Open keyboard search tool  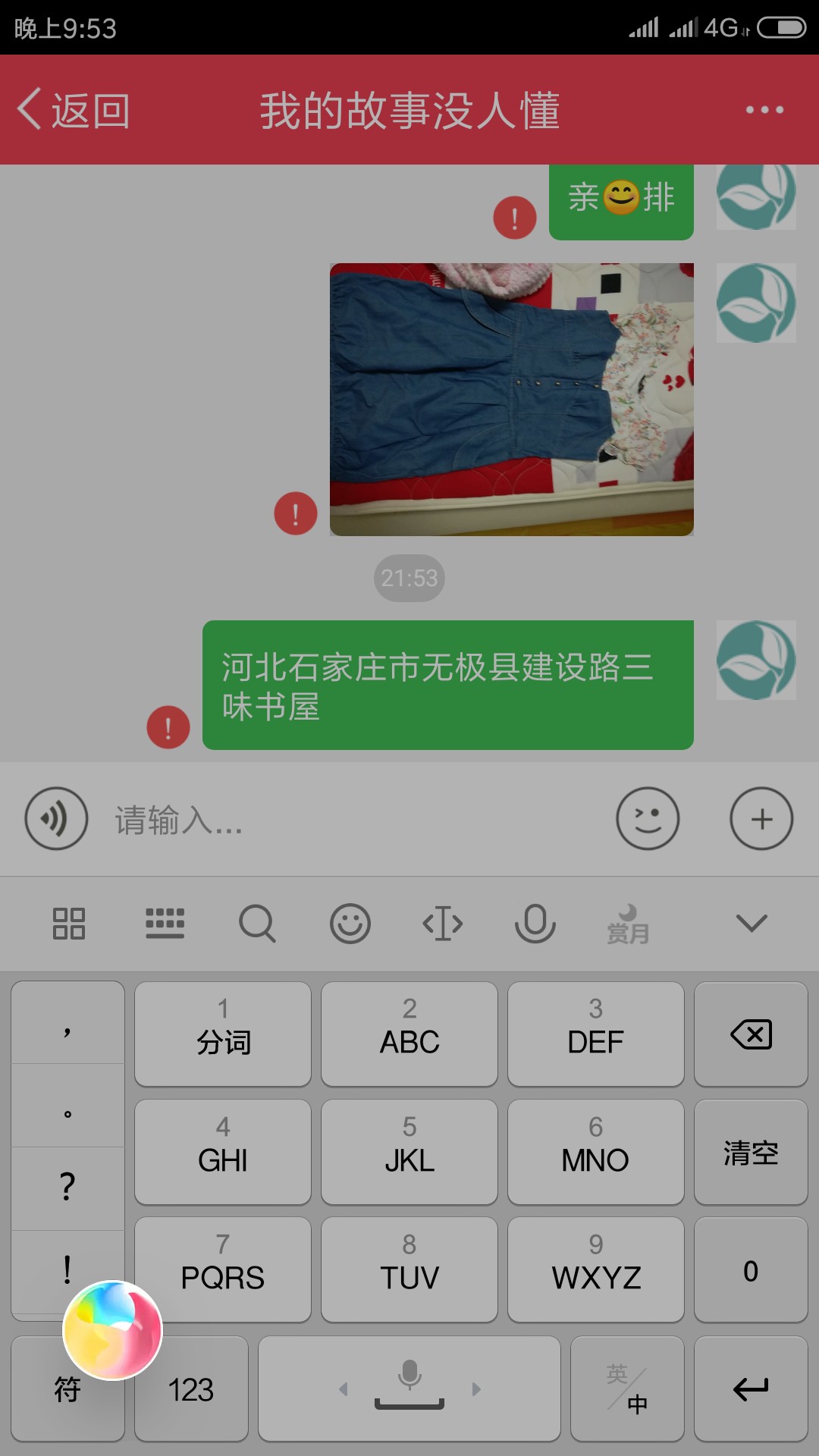coord(257,924)
